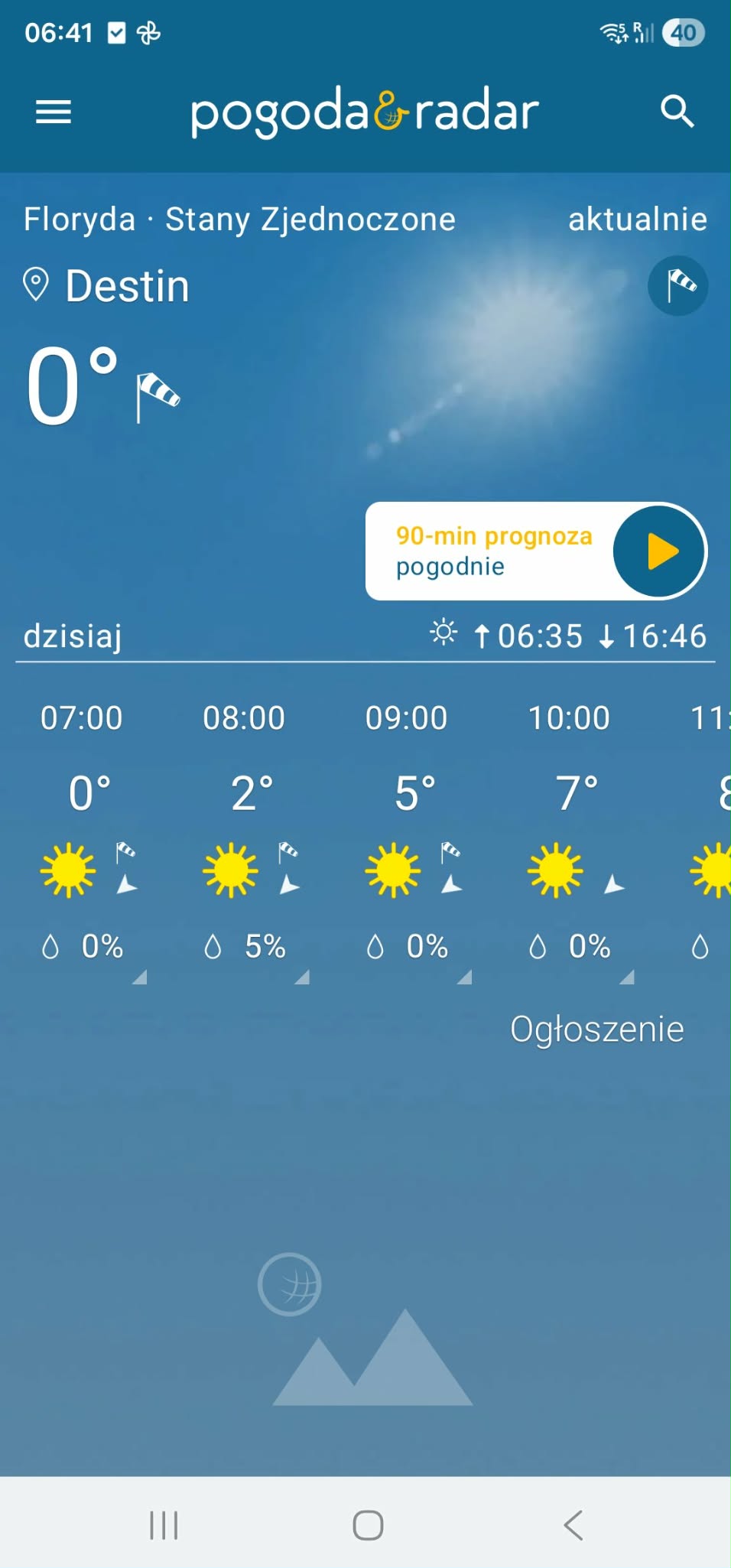Expand the 07:00 hourly forecast

coord(139,977)
